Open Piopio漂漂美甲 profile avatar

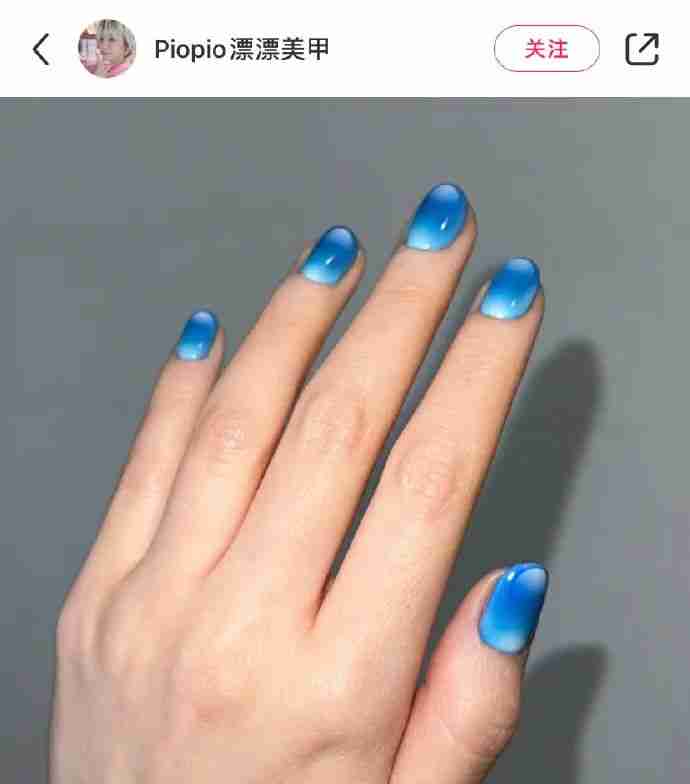pyautogui.click(x=107, y=49)
